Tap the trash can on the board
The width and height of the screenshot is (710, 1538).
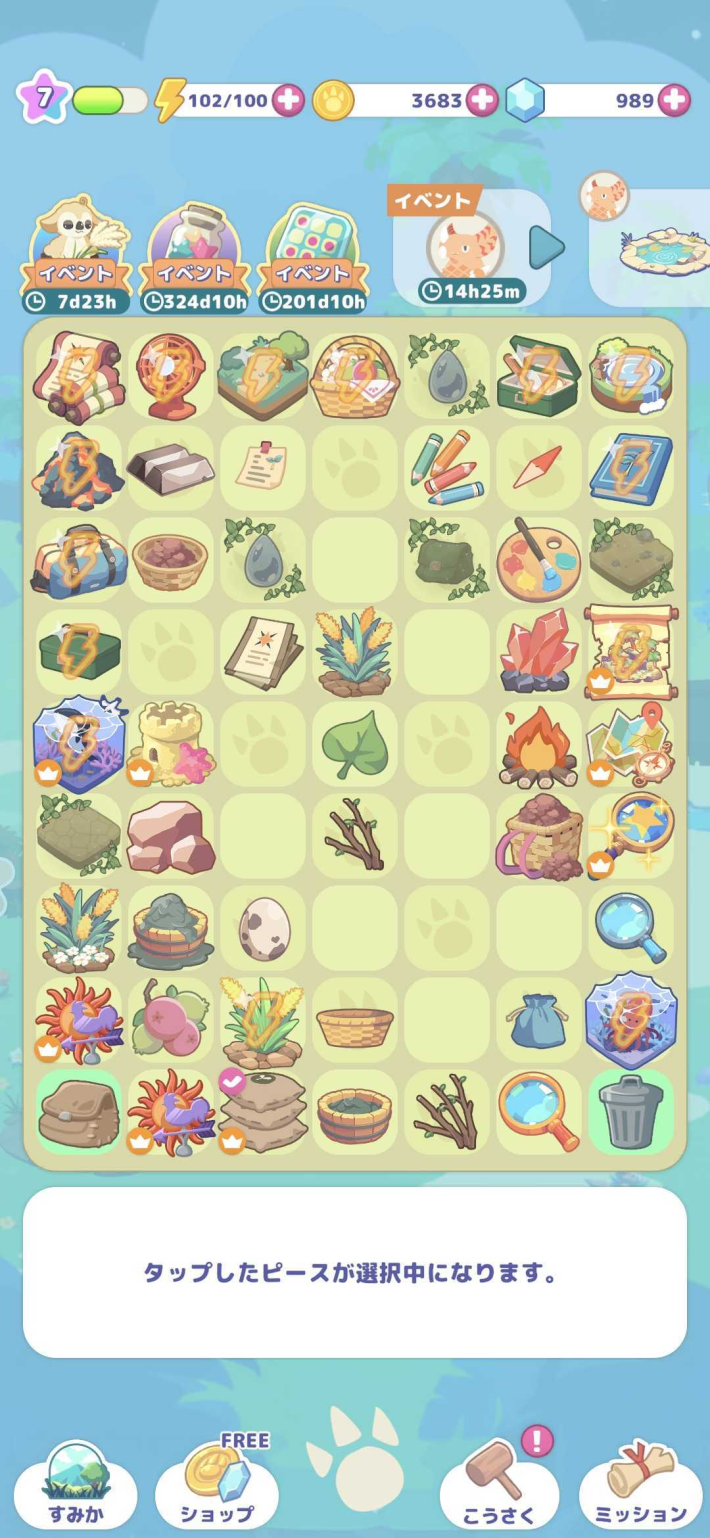(631, 1112)
